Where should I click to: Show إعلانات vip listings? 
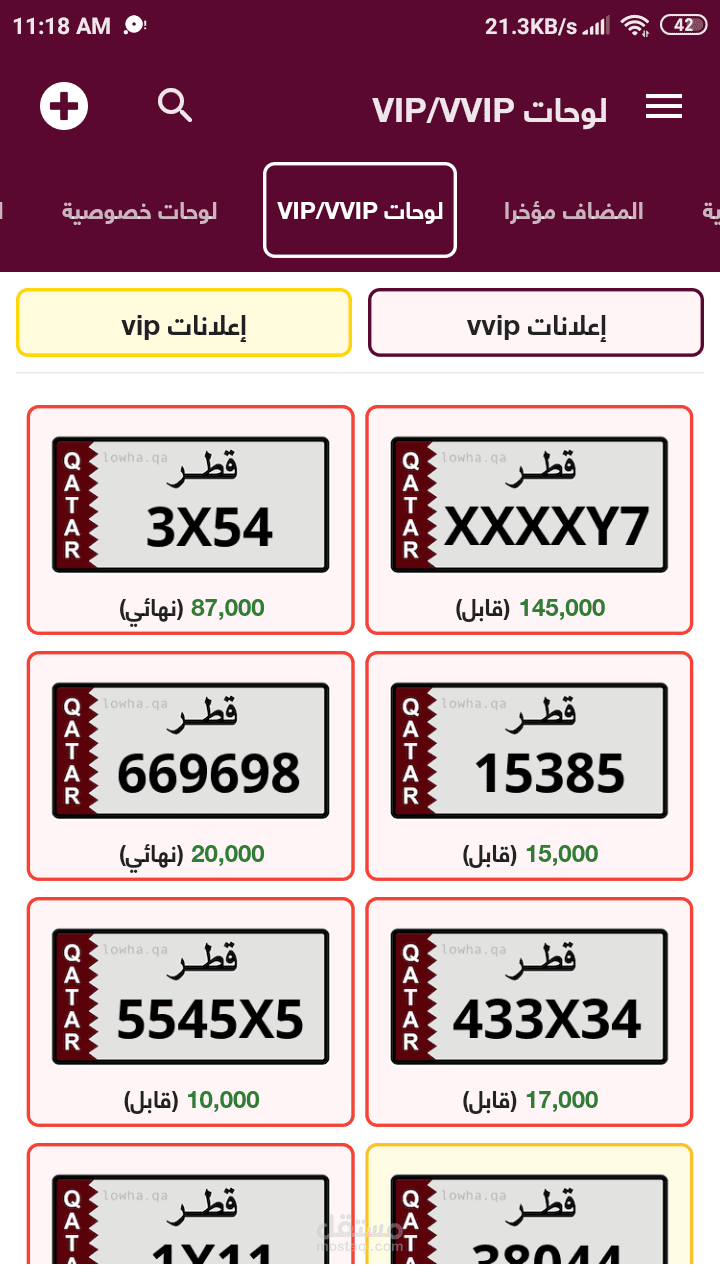tap(184, 323)
